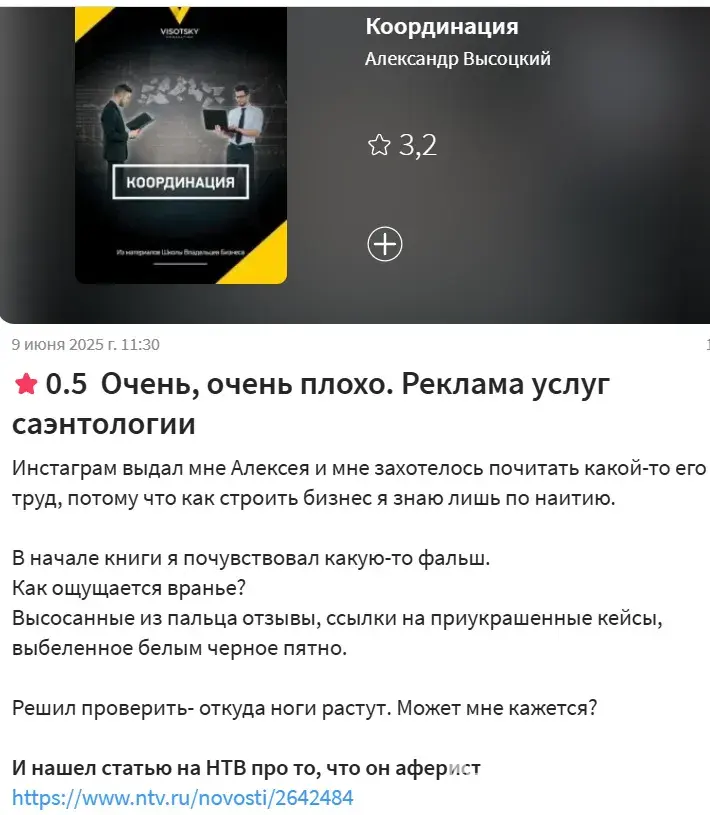Open author Александр Высоцкий's page
Screen dimensions: 710x815
coord(457,58)
